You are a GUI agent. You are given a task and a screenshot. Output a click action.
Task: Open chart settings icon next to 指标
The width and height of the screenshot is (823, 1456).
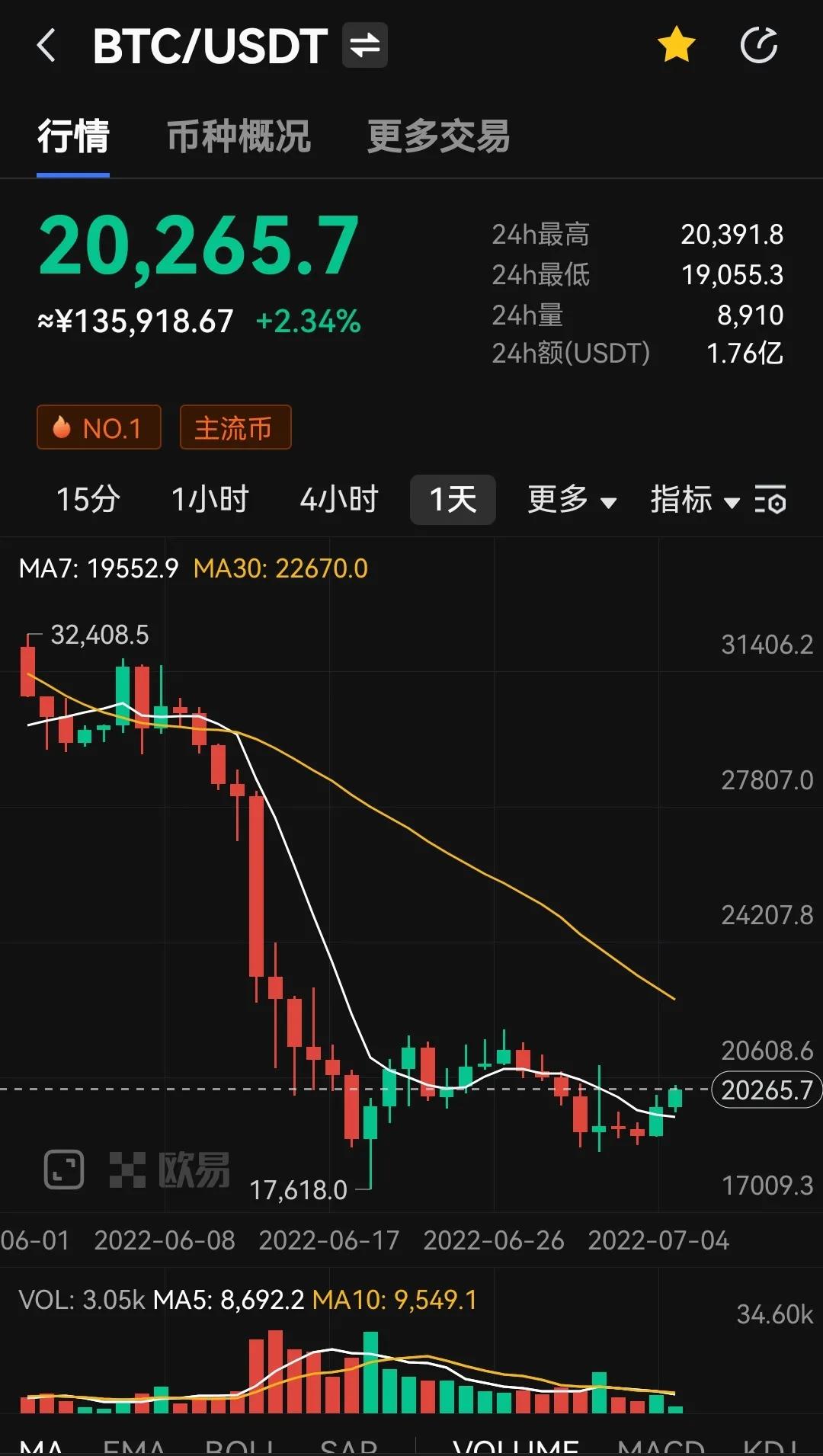coord(770,500)
